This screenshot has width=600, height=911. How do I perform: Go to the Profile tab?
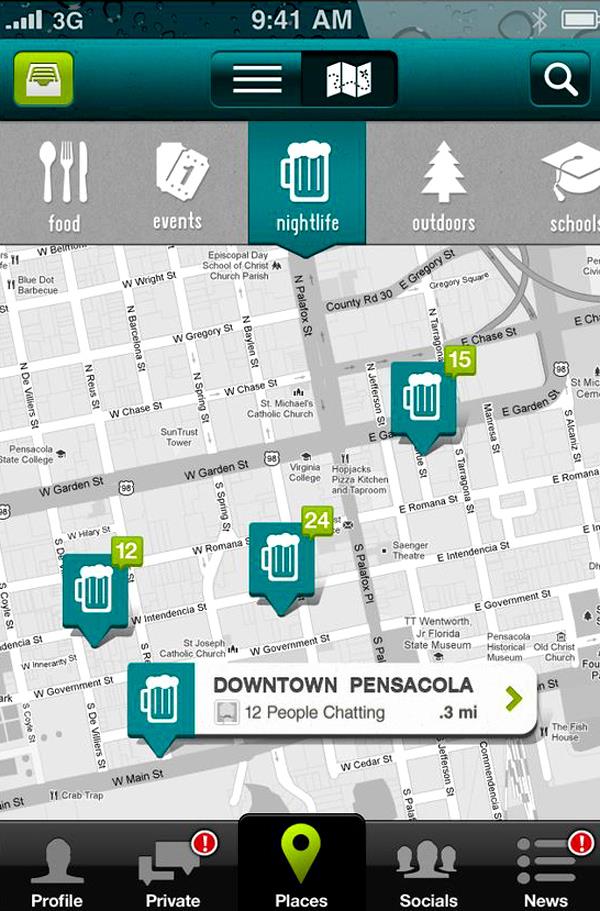56,870
